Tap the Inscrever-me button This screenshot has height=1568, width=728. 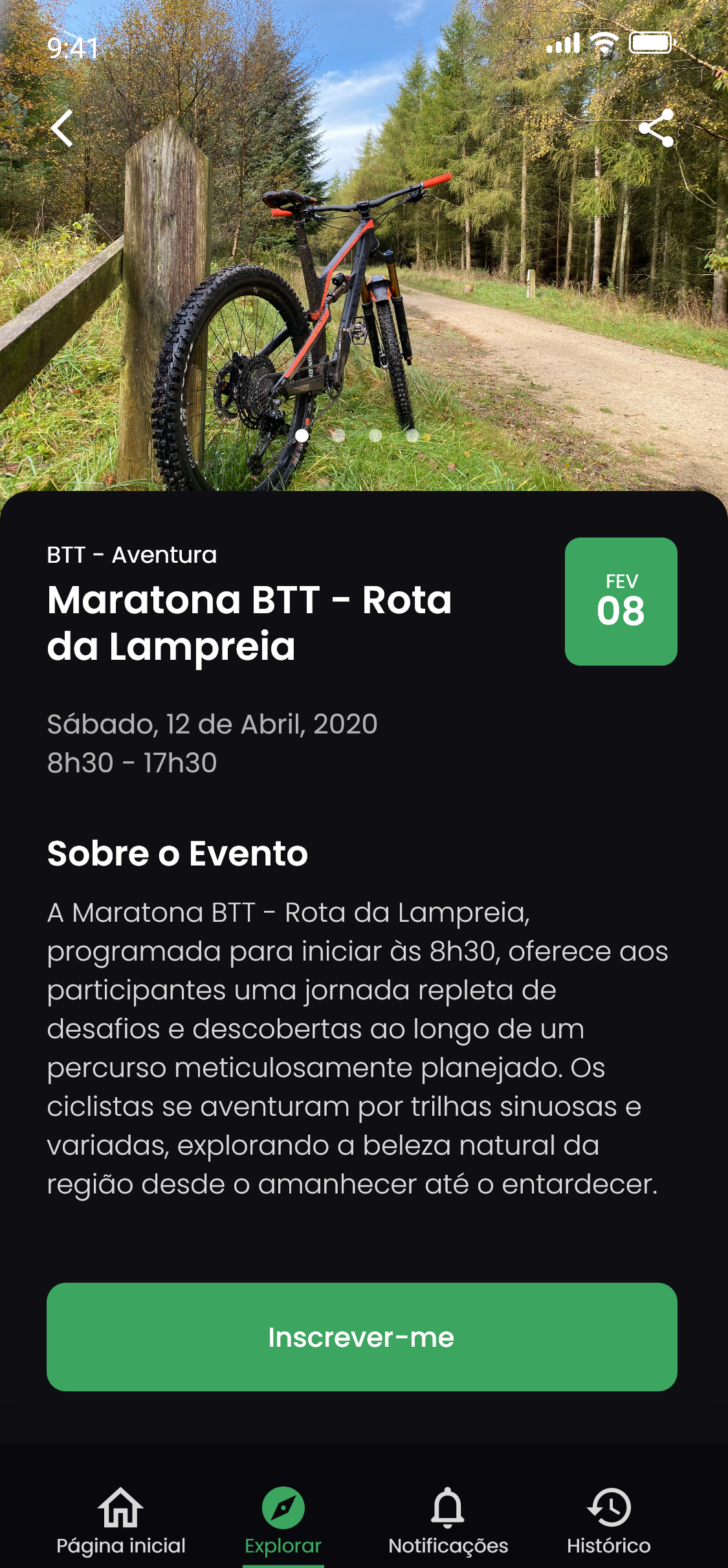[x=362, y=1337]
